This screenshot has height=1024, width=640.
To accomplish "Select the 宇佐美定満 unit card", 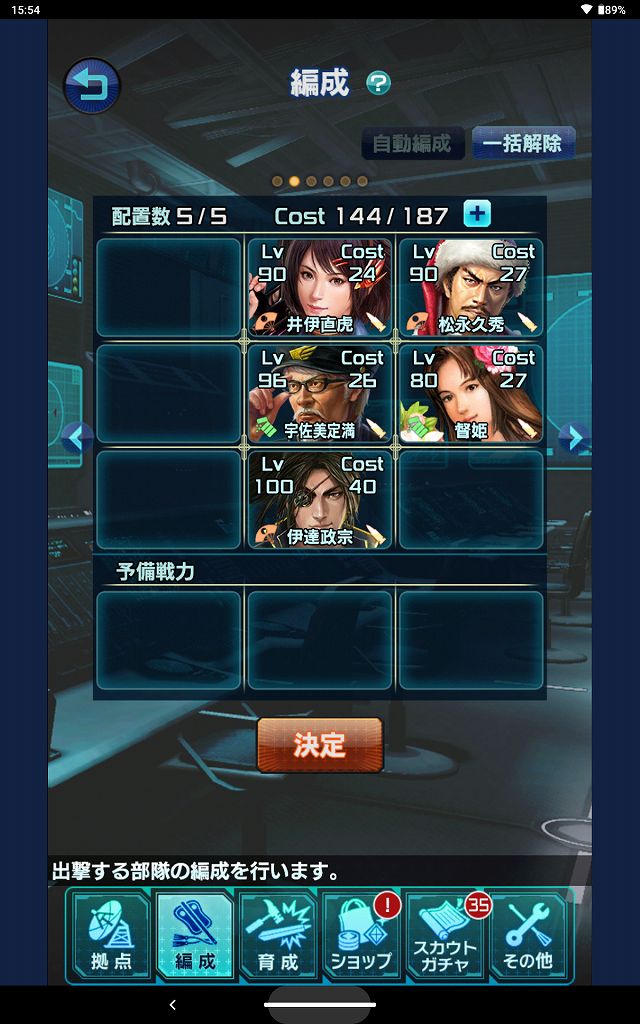I will click(319, 393).
